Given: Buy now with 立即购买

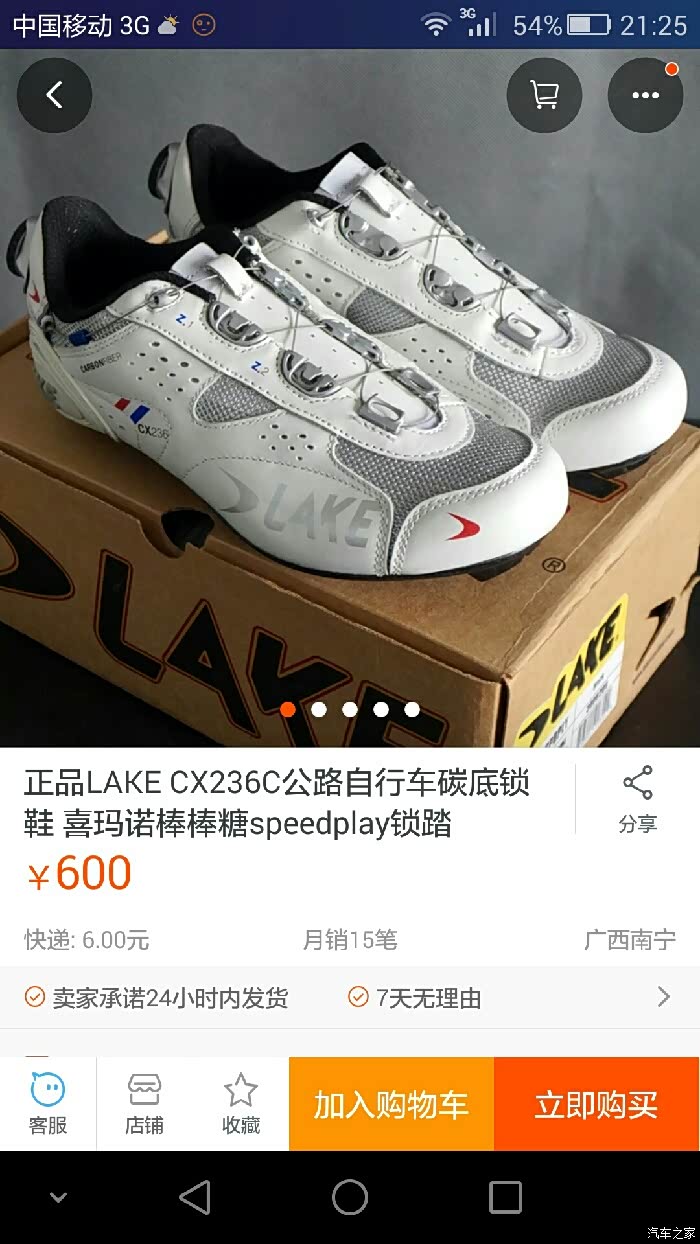Looking at the screenshot, I should click(596, 1104).
